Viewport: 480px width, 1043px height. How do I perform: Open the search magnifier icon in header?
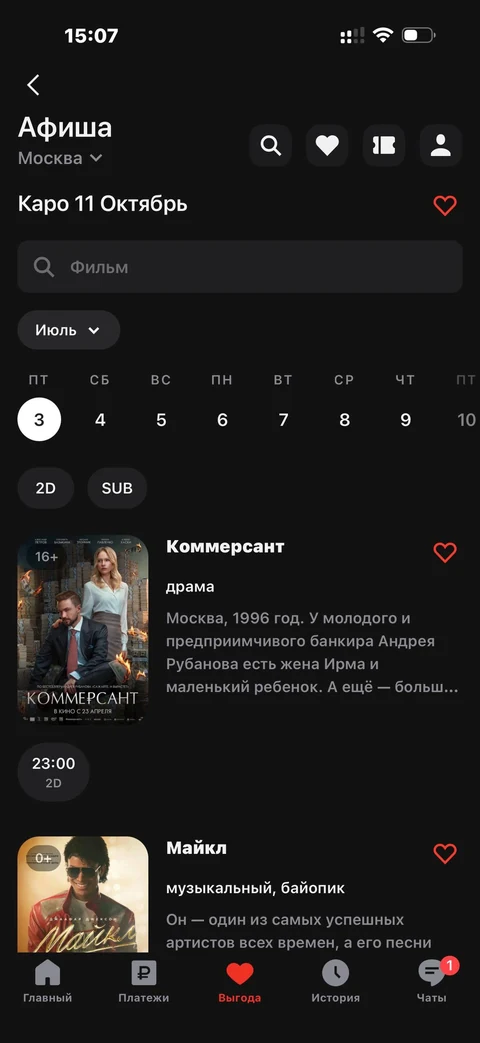271,145
